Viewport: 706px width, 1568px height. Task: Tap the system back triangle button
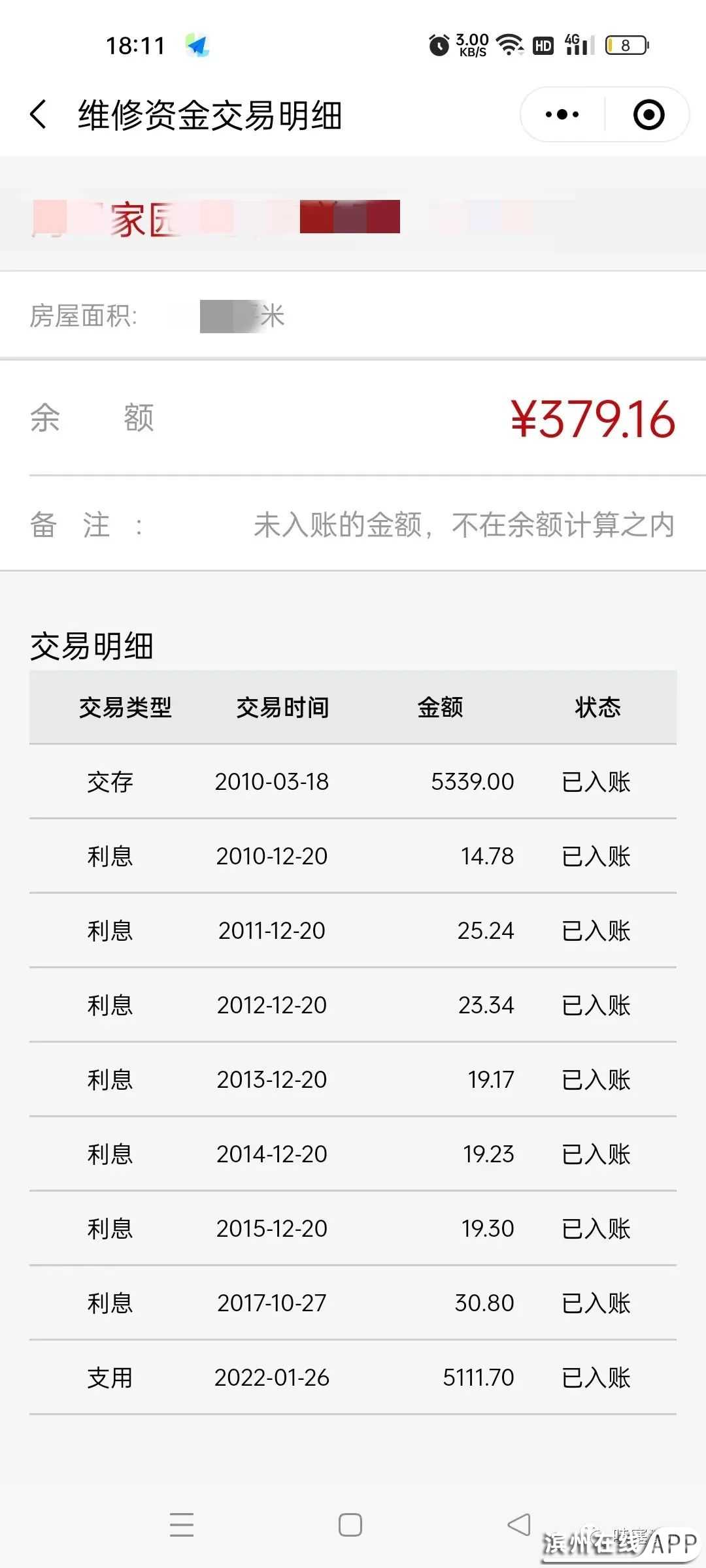[519, 1525]
